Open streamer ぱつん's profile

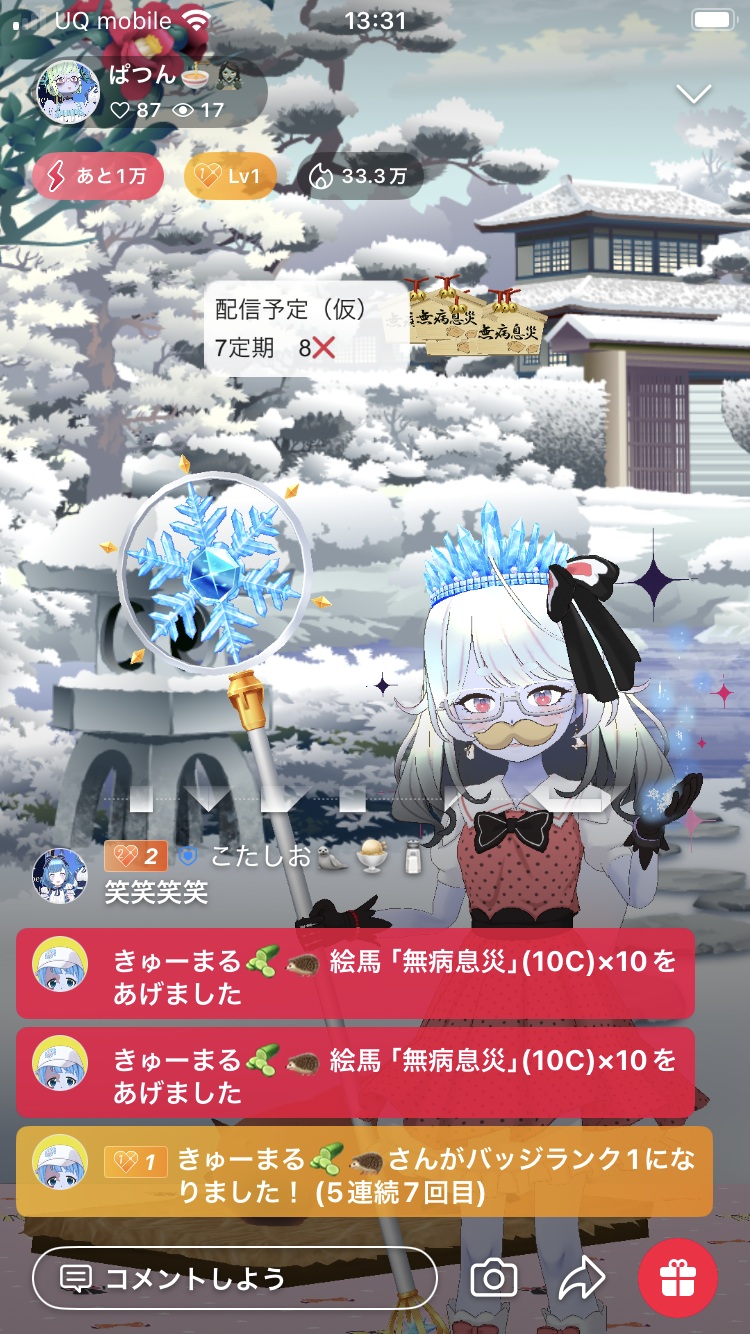68,92
